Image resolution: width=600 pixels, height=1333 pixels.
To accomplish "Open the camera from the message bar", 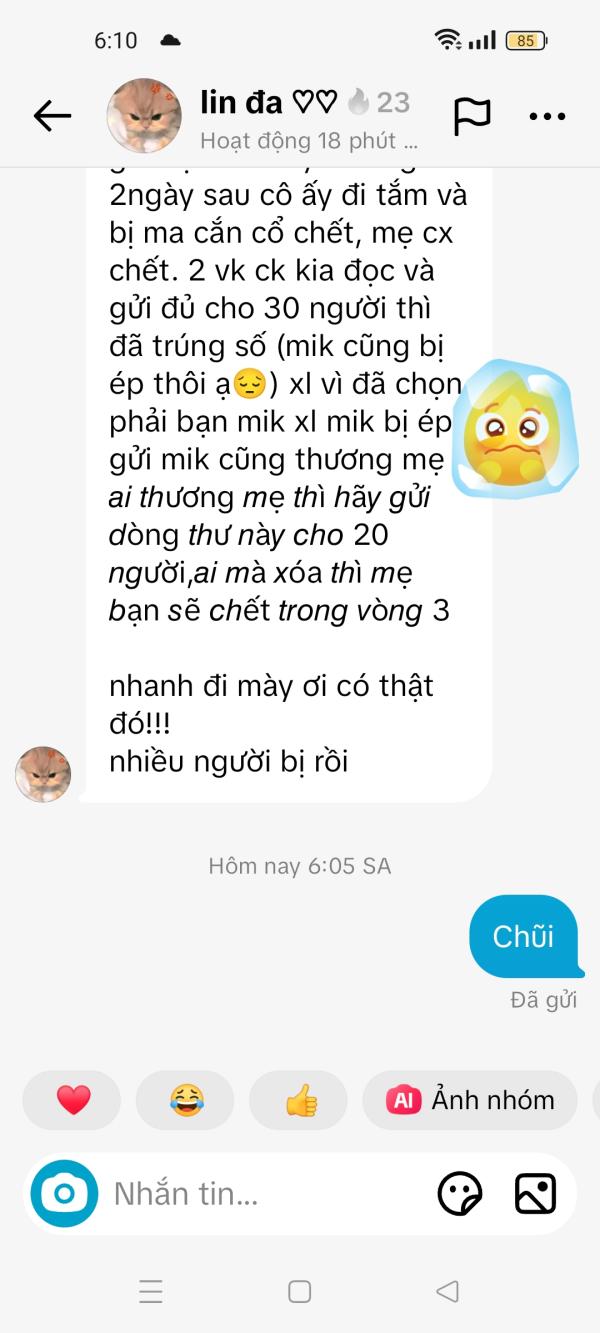I will (65, 1193).
